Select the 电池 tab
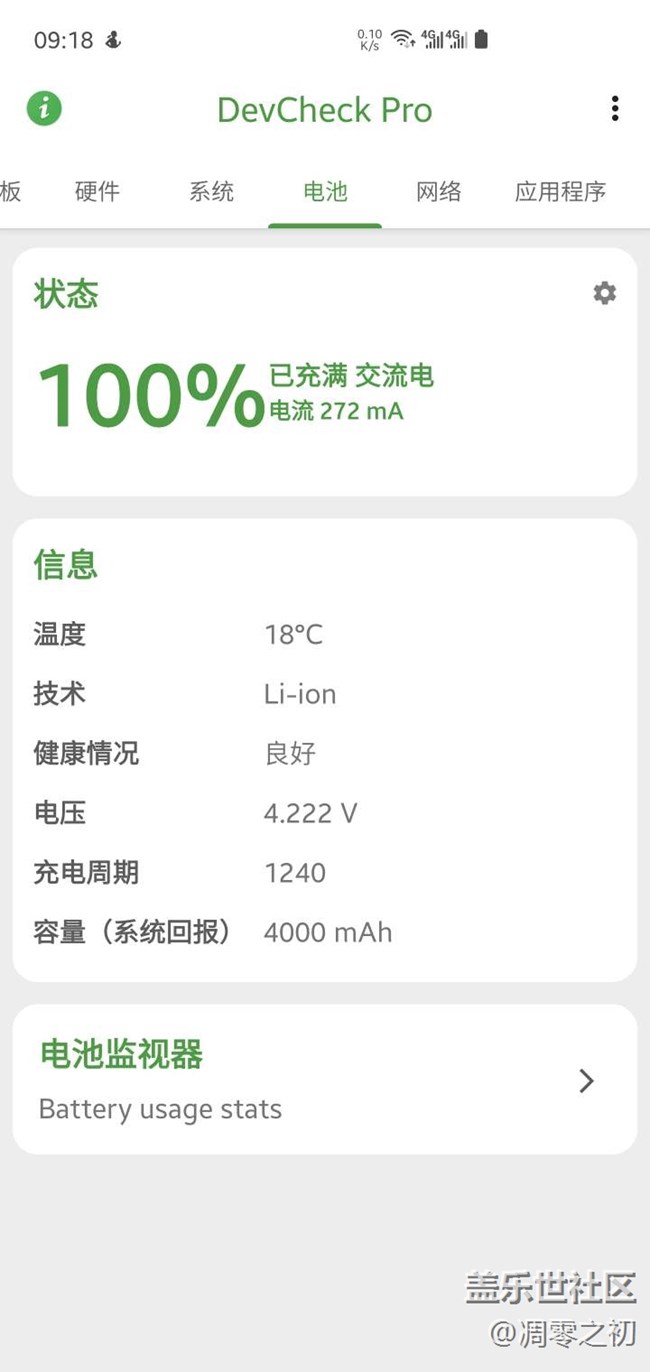Screen dimensions: 650x1372 pos(325,191)
